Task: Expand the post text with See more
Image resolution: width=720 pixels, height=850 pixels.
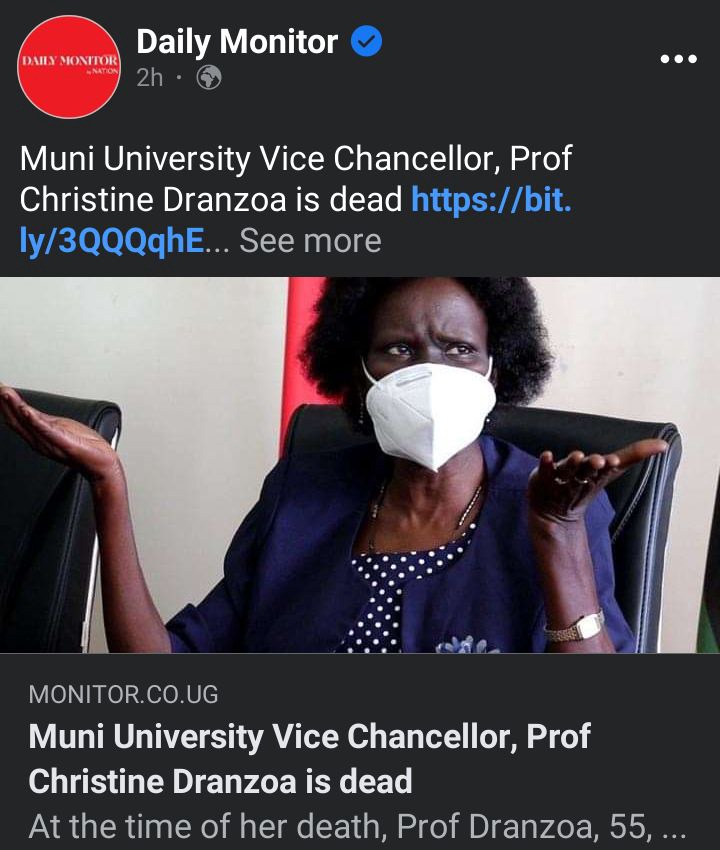Action: (x=310, y=241)
